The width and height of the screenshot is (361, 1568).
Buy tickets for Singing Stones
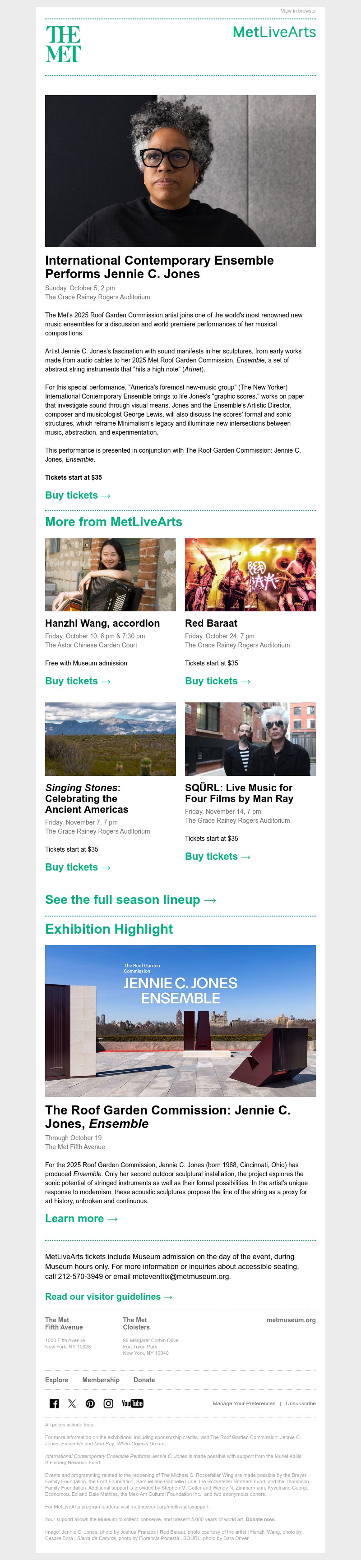click(x=77, y=867)
